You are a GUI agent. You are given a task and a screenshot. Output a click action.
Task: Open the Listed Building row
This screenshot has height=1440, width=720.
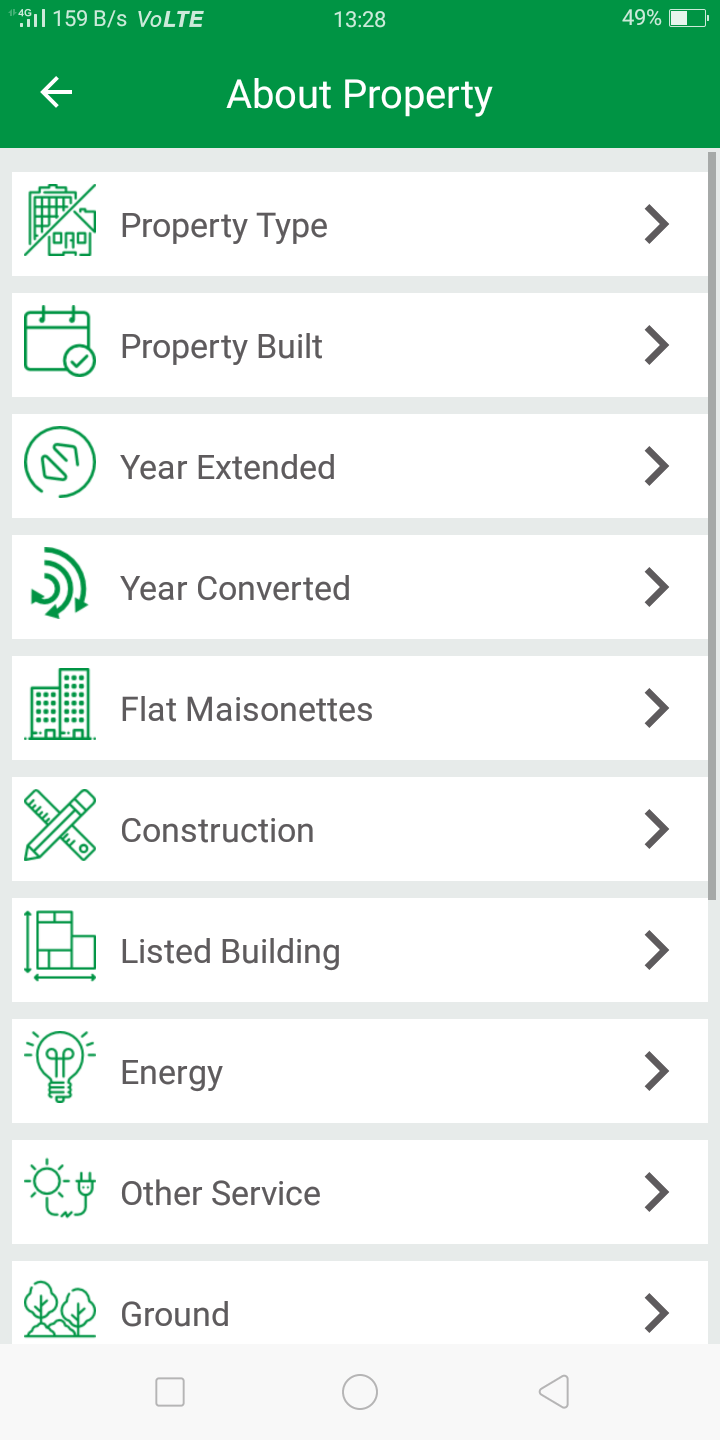click(x=359, y=951)
